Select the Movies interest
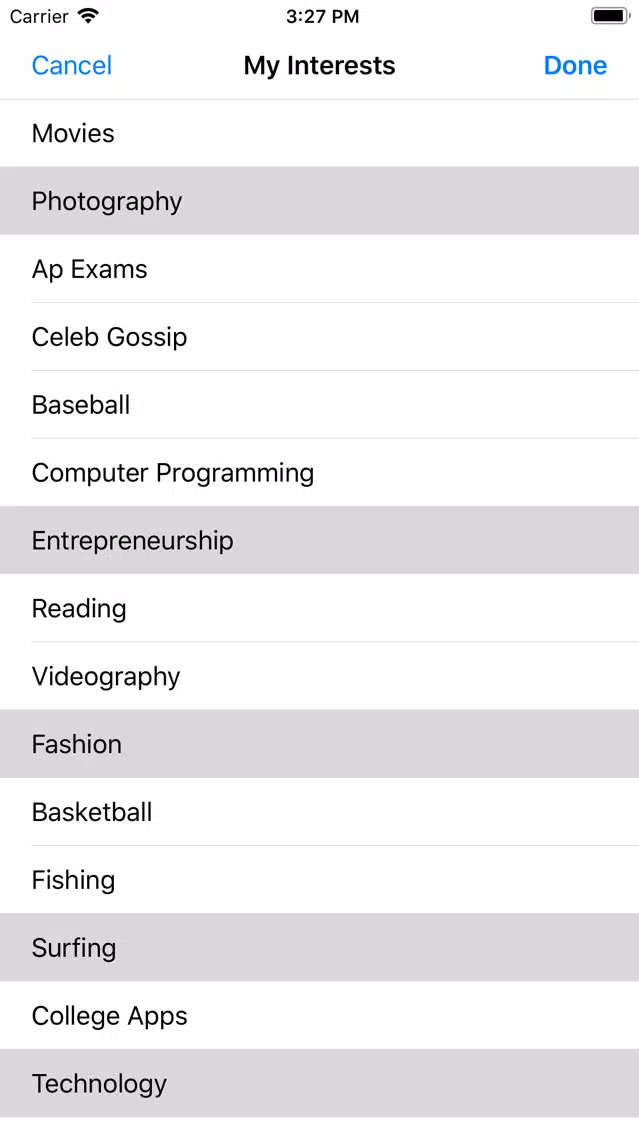Viewport: 639px width, 1136px height. pos(320,133)
